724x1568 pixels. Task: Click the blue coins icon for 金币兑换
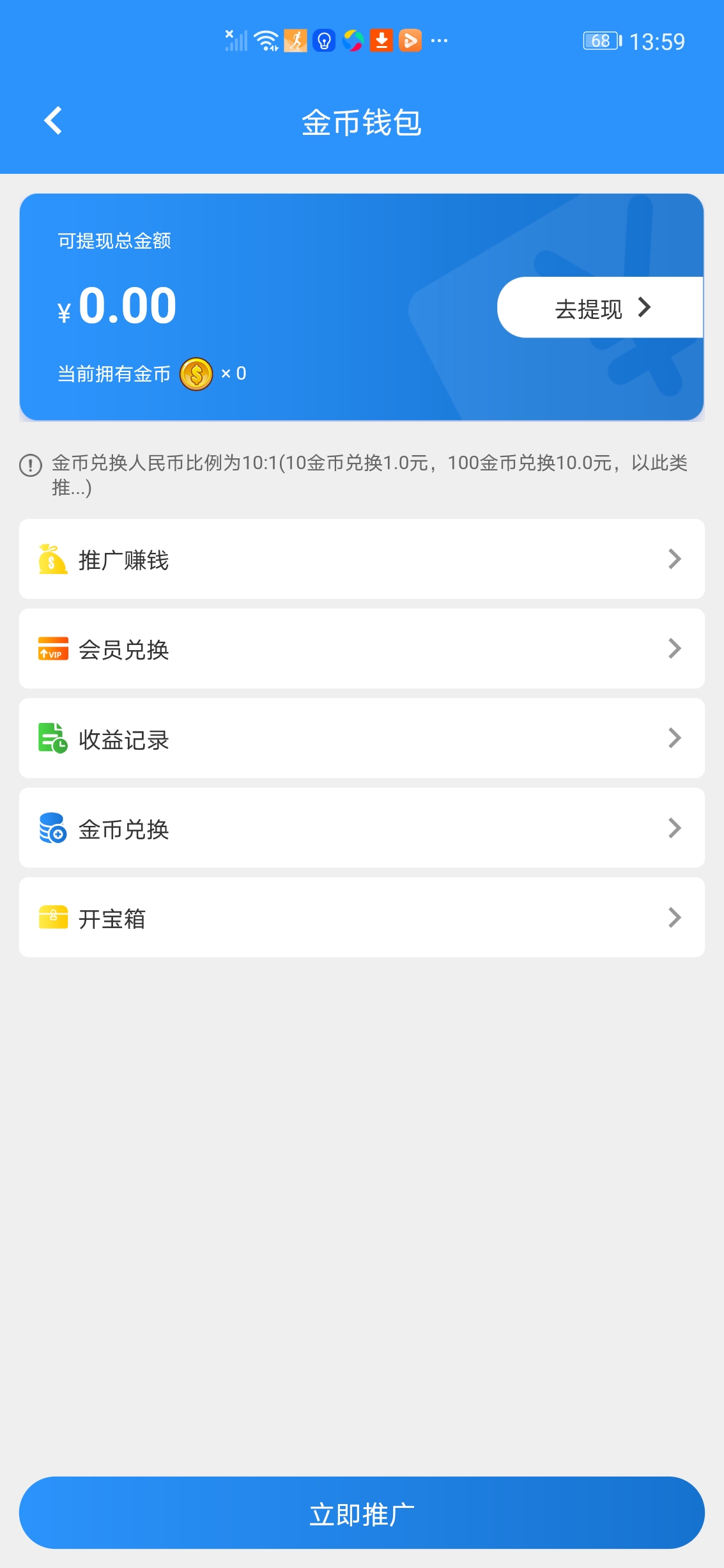(x=52, y=828)
